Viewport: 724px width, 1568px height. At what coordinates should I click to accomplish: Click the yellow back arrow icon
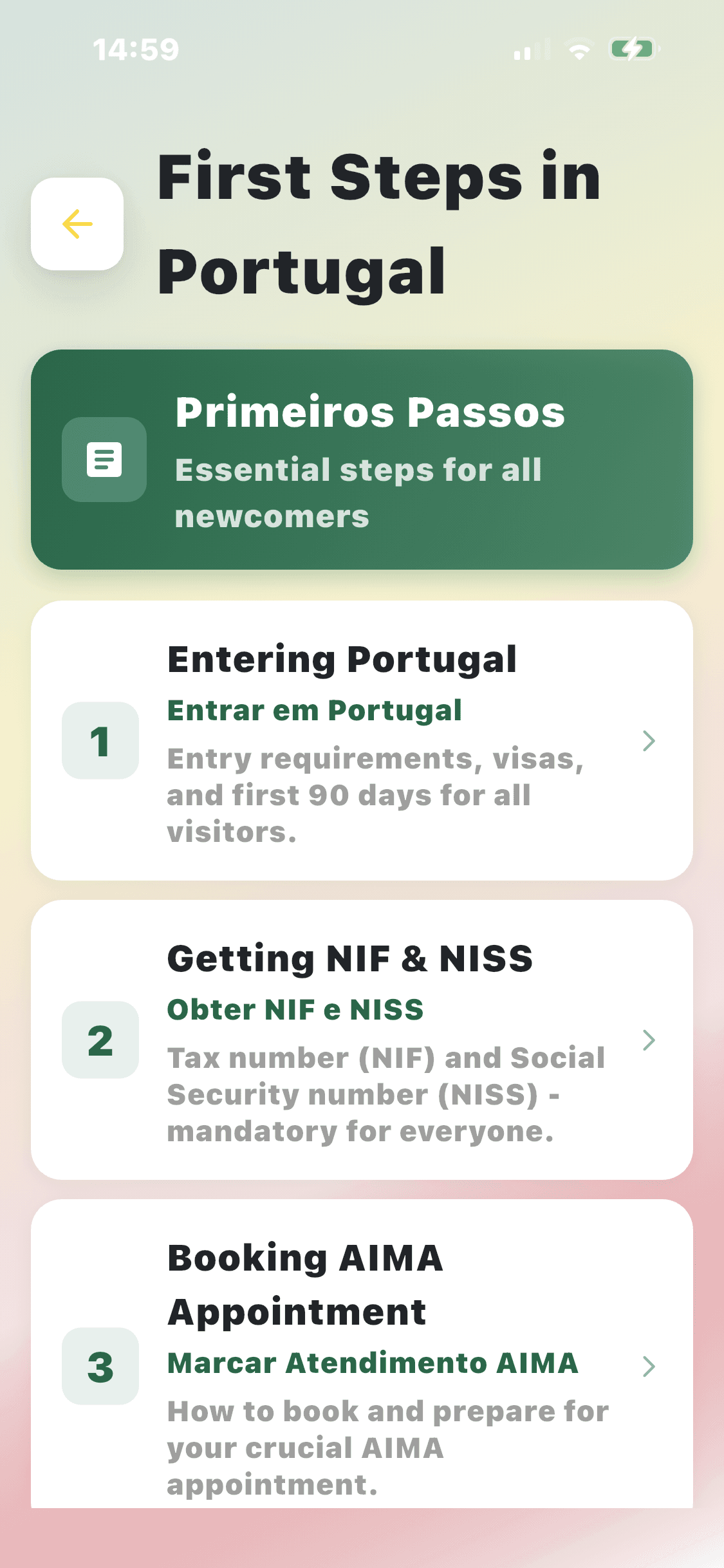click(77, 224)
